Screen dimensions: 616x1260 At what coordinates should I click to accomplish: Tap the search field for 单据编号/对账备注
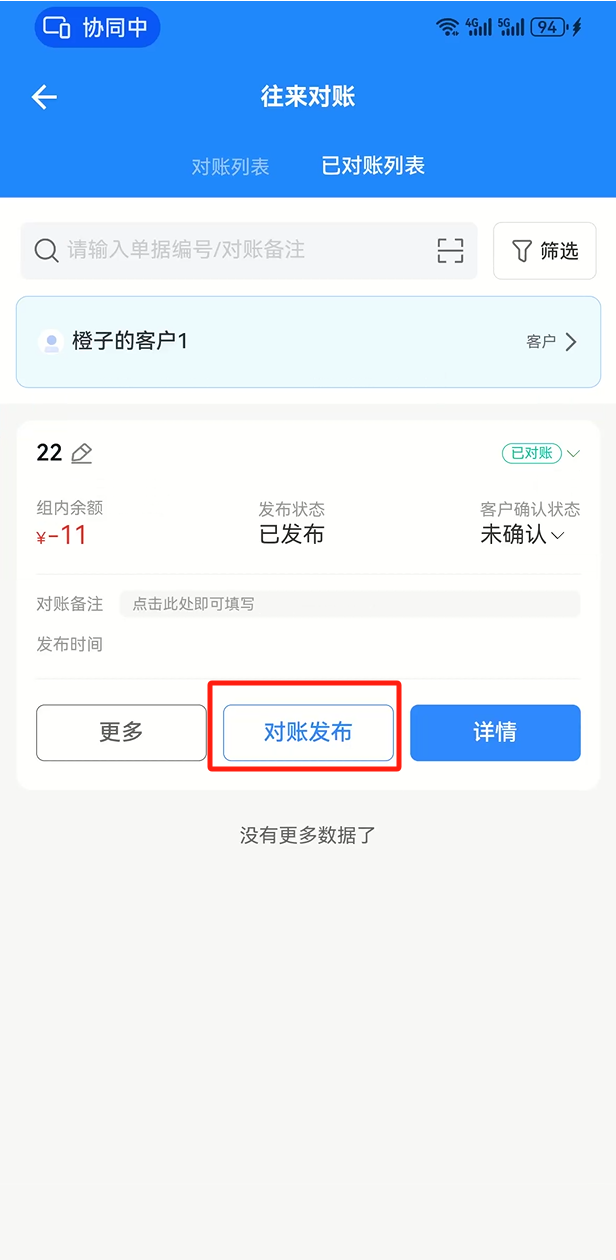point(249,250)
